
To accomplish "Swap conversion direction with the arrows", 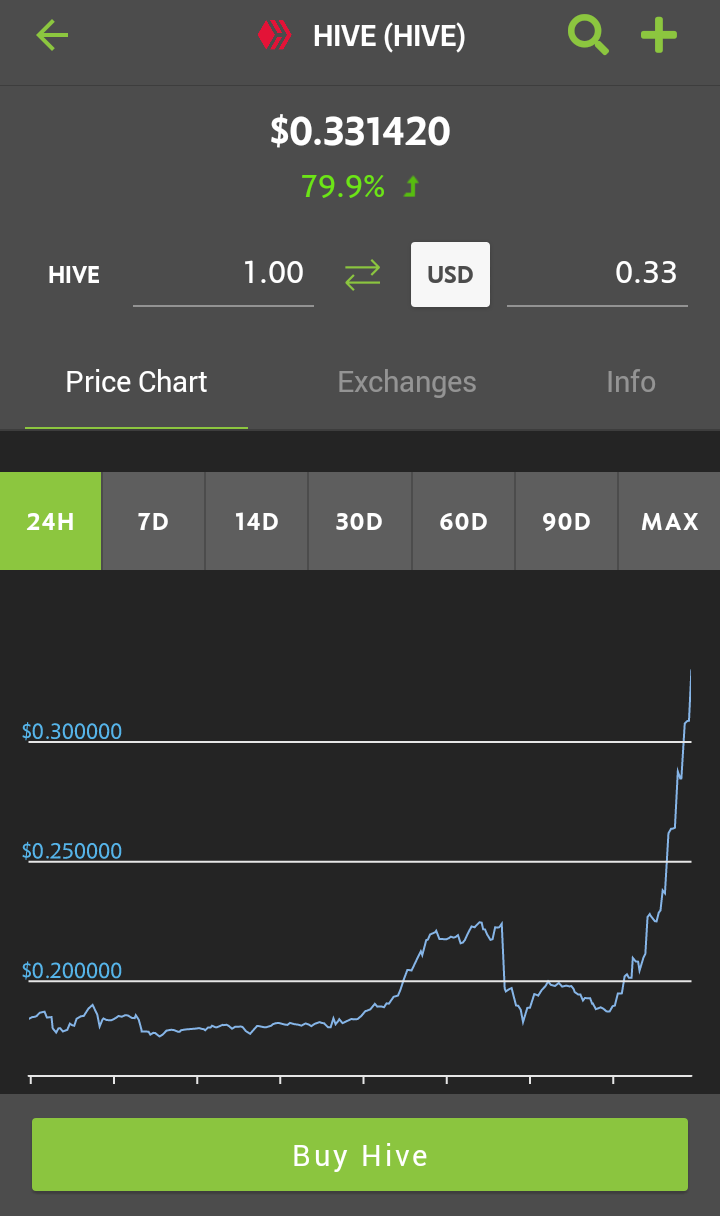I will (x=362, y=274).
